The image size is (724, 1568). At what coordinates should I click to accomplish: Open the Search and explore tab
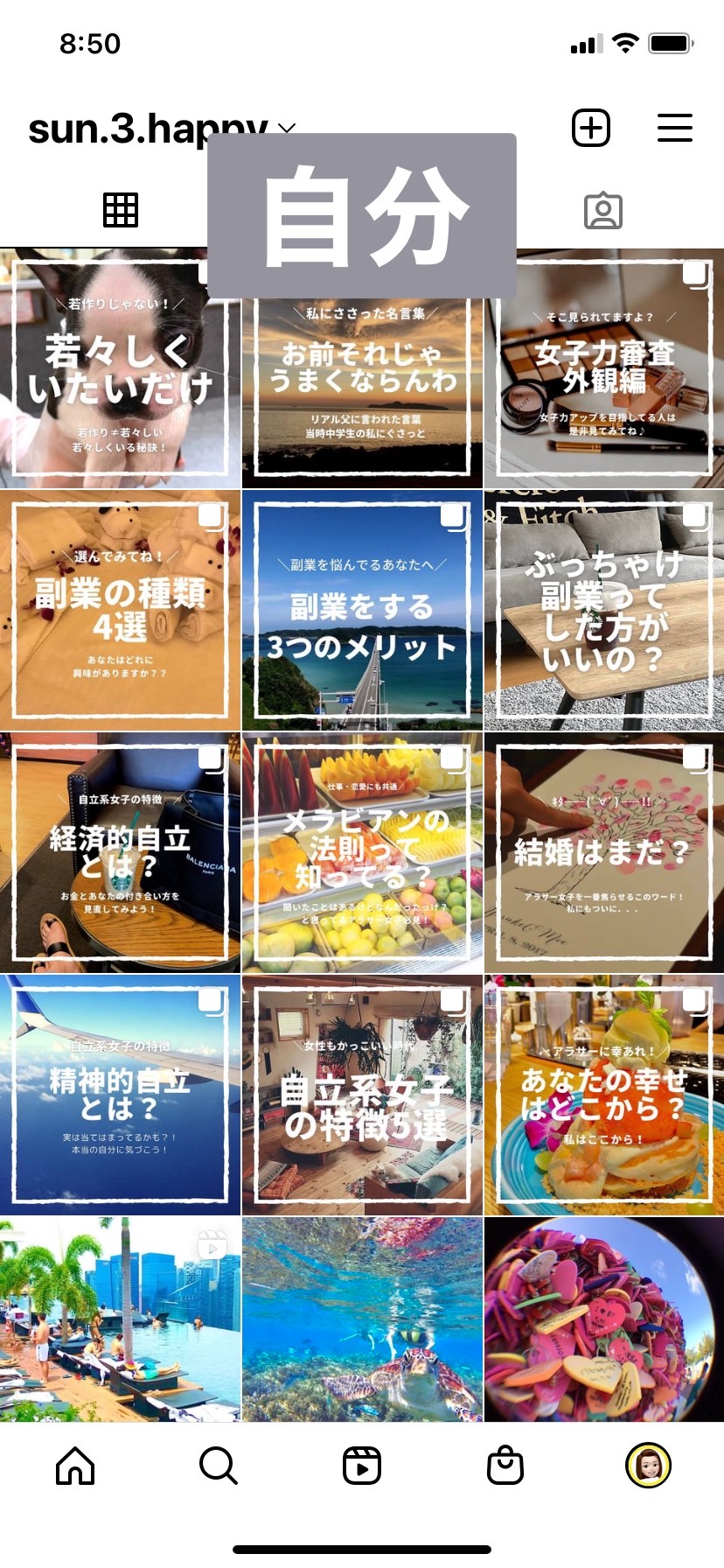pos(219,1465)
